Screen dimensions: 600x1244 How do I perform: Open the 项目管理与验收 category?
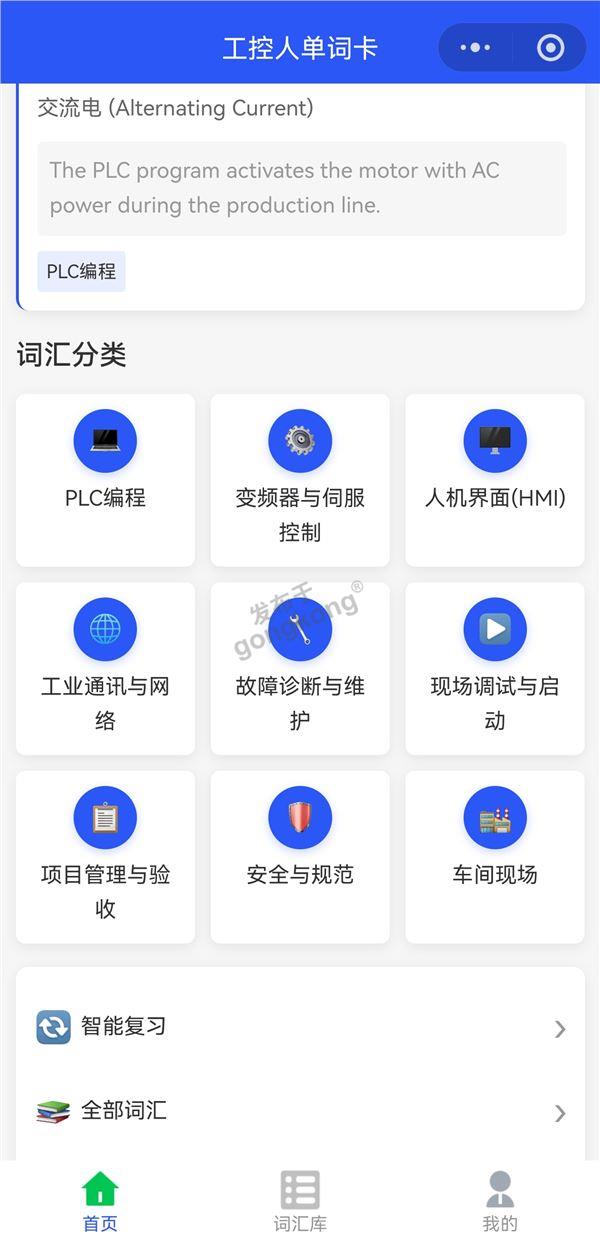pyautogui.click(x=105, y=856)
